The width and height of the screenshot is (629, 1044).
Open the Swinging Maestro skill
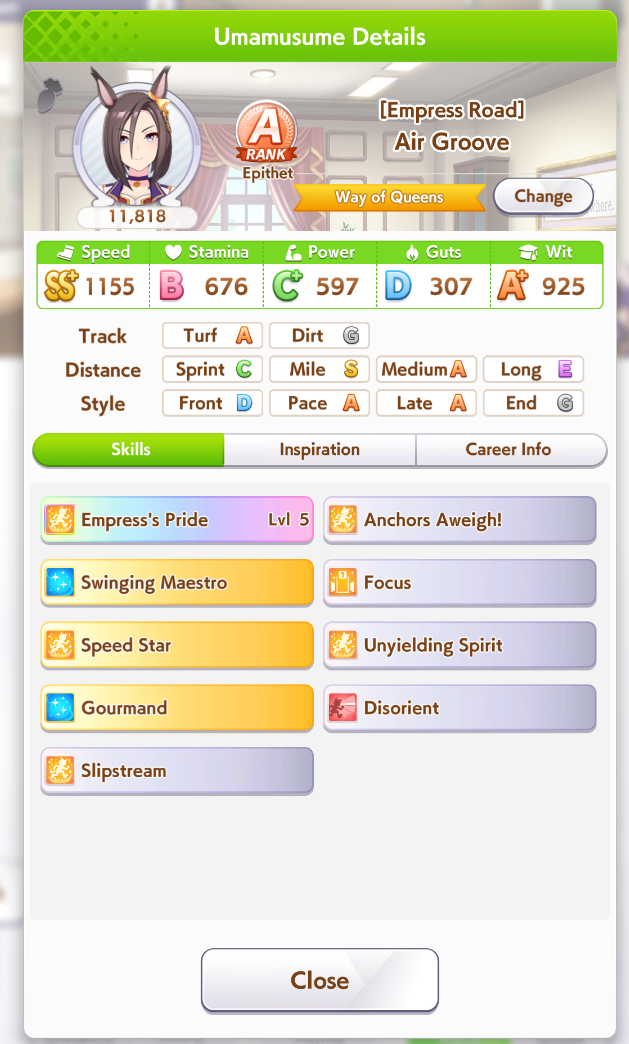(177, 583)
